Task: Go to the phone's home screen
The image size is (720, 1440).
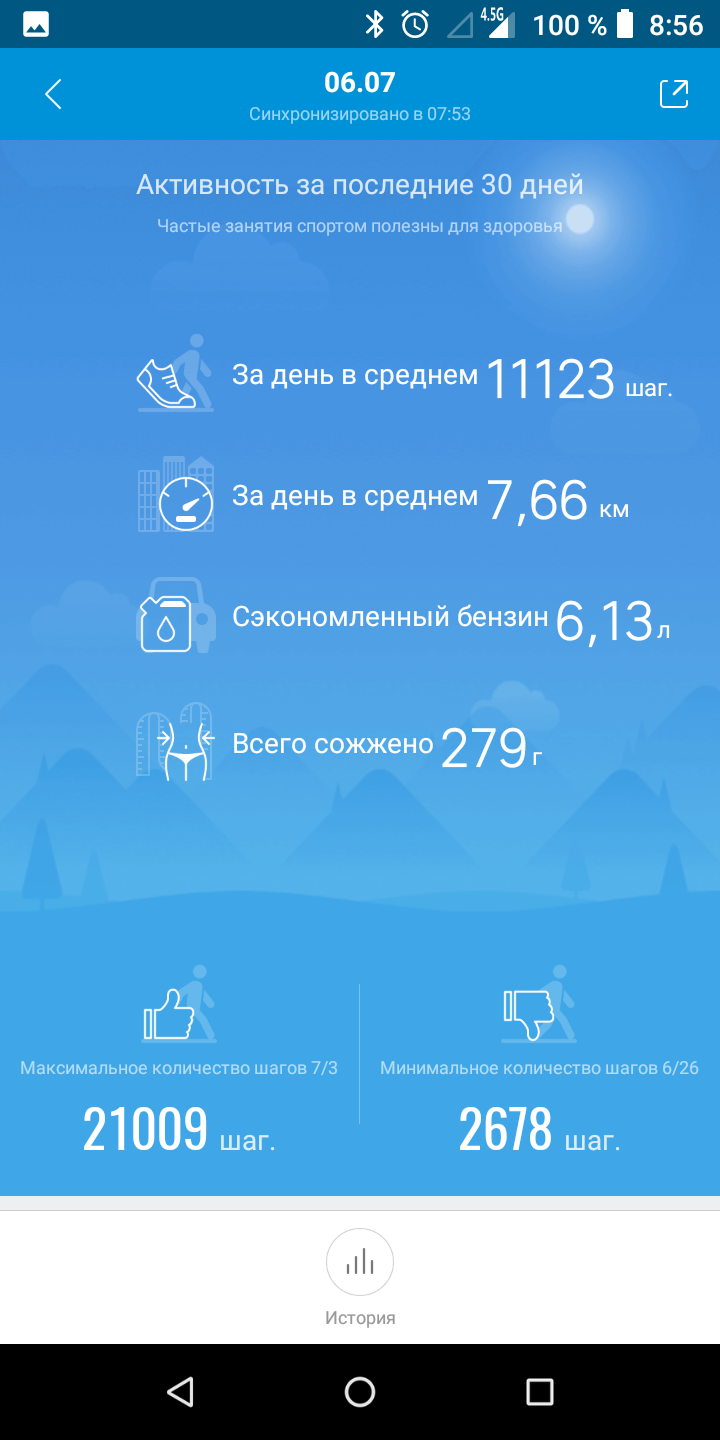Action: pyautogui.click(x=360, y=1391)
